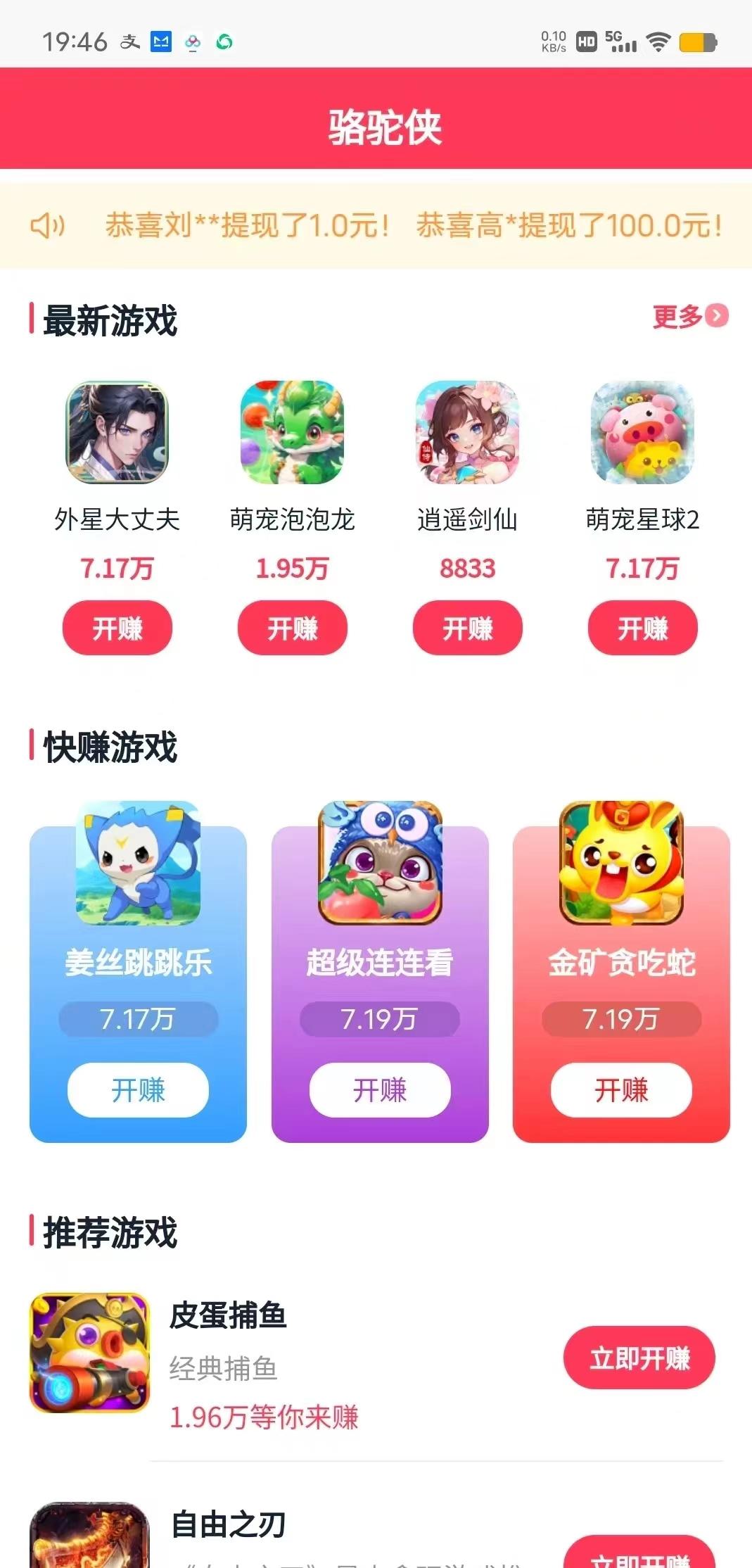The width and height of the screenshot is (752, 1568).
Task: Tap 开赚 under 萌宠泡泡龙
Action: tap(293, 628)
